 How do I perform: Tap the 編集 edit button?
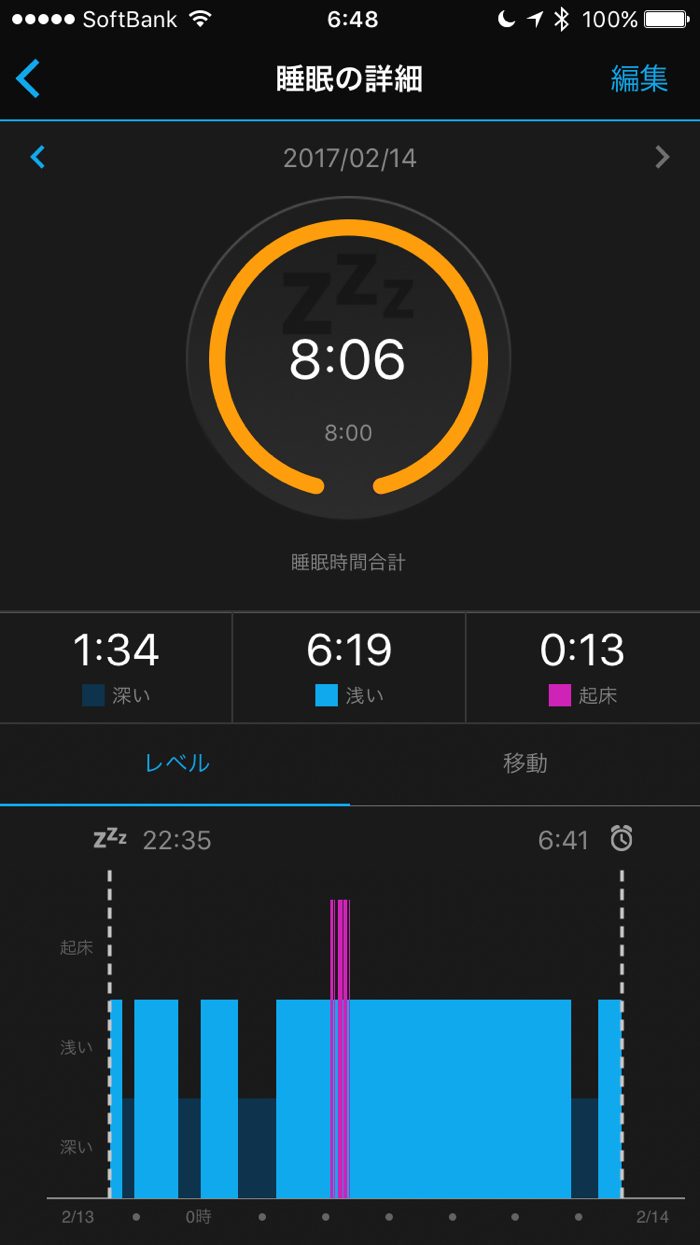(x=639, y=79)
